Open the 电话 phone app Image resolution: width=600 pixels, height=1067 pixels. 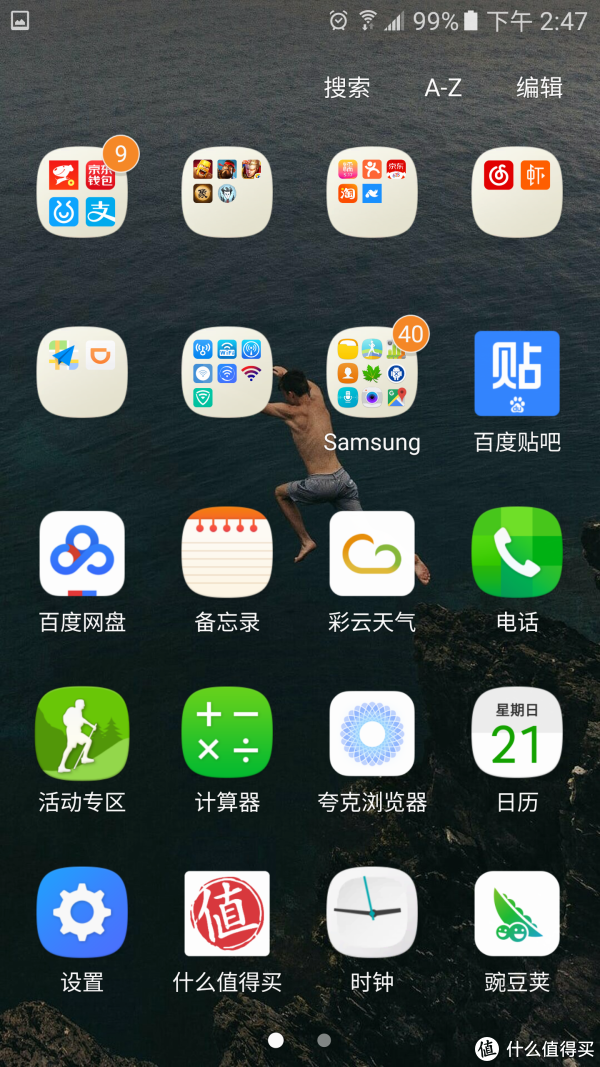(x=517, y=553)
